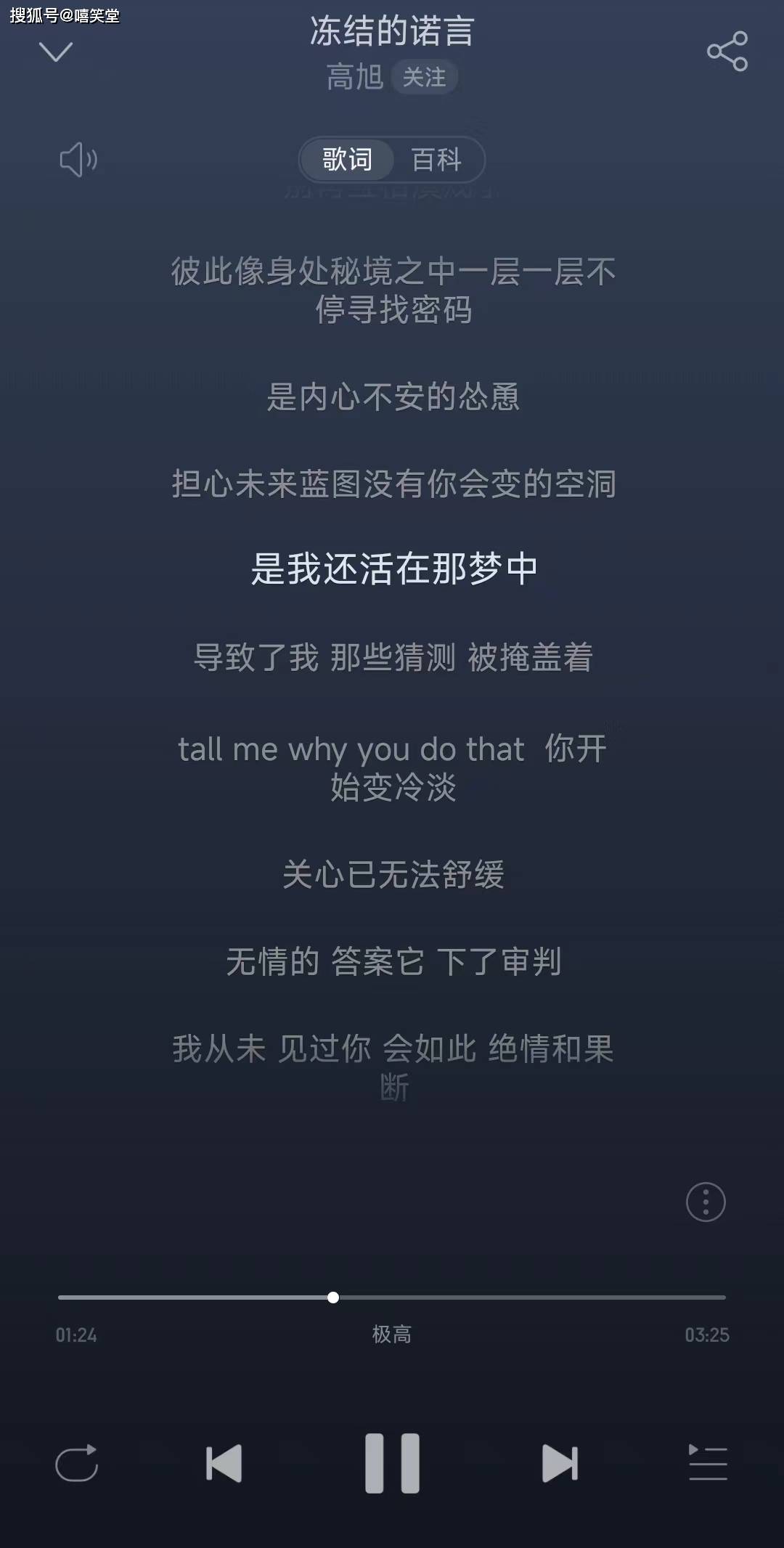Image resolution: width=784 pixels, height=1548 pixels.
Task: Change audio quality via 极高
Action: [x=392, y=1335]
